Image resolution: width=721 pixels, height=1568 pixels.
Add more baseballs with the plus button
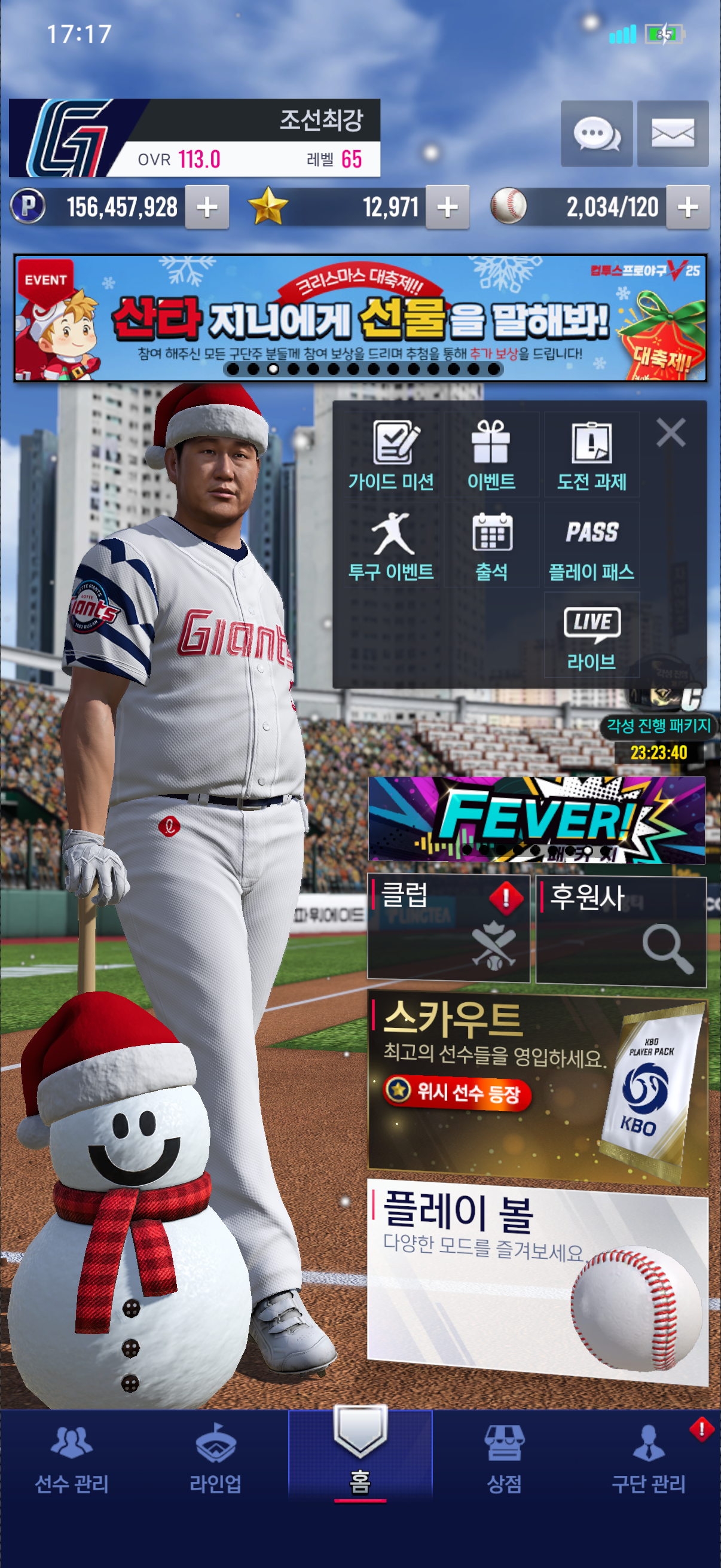(x=688, y=207)
